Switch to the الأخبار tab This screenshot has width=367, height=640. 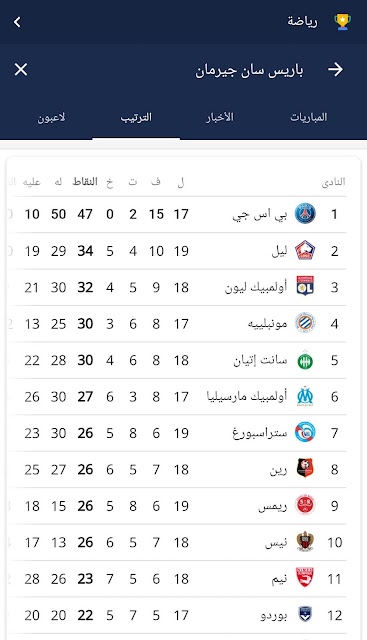[220, 118]
